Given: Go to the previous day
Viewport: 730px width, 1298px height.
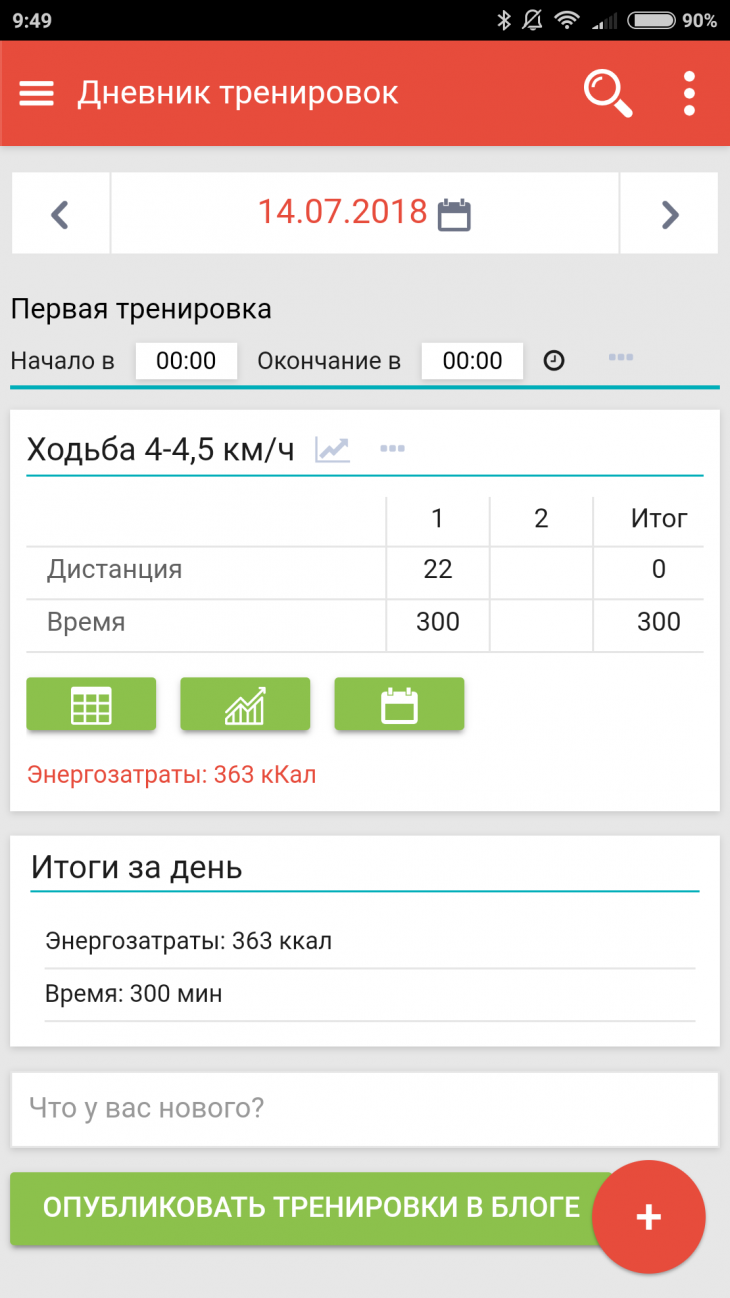Looking at the screenshot, I should (x=60, y=213).
